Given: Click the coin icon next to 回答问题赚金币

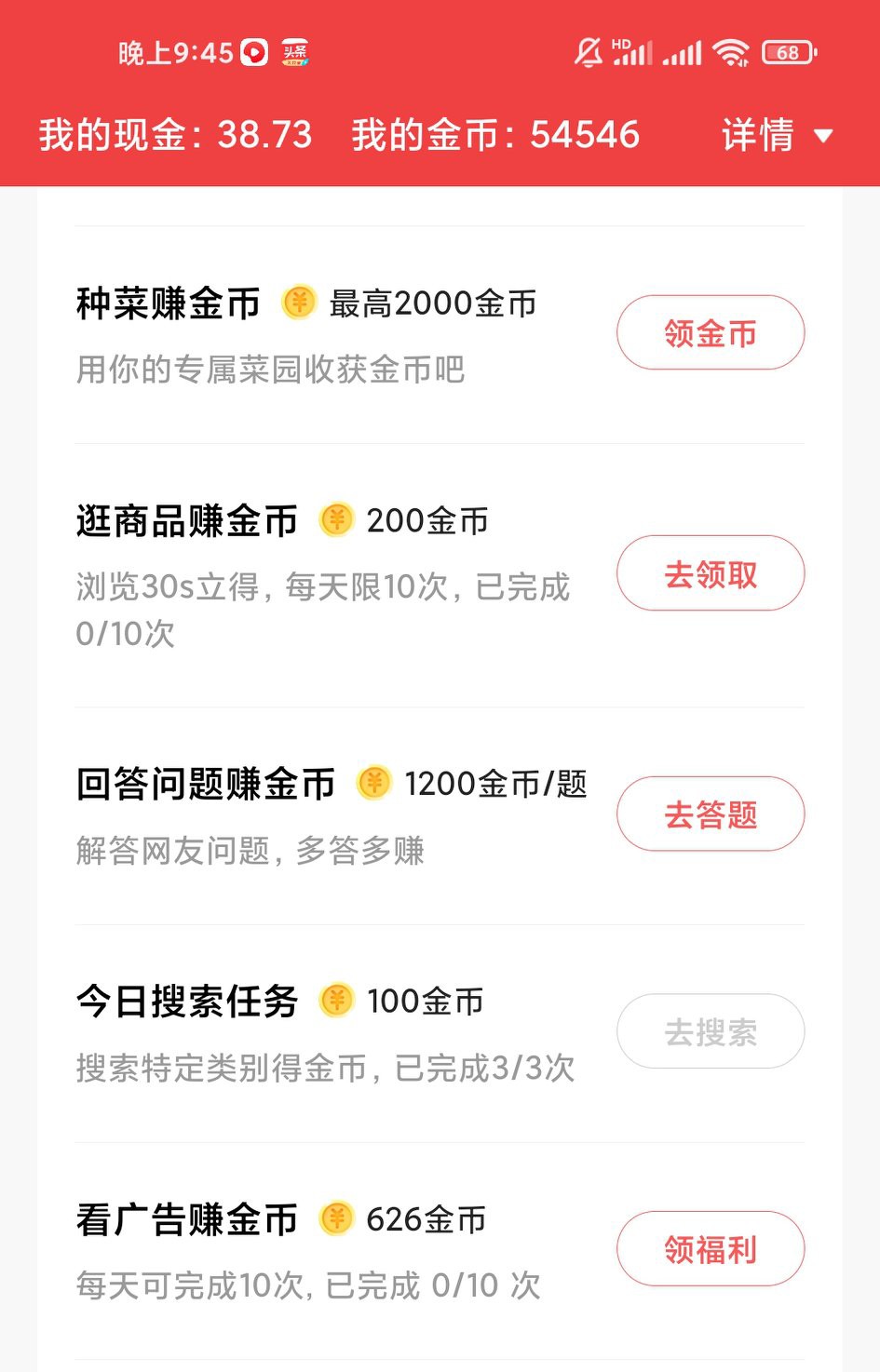Looking at the screenshot, I should click(372, 785).
